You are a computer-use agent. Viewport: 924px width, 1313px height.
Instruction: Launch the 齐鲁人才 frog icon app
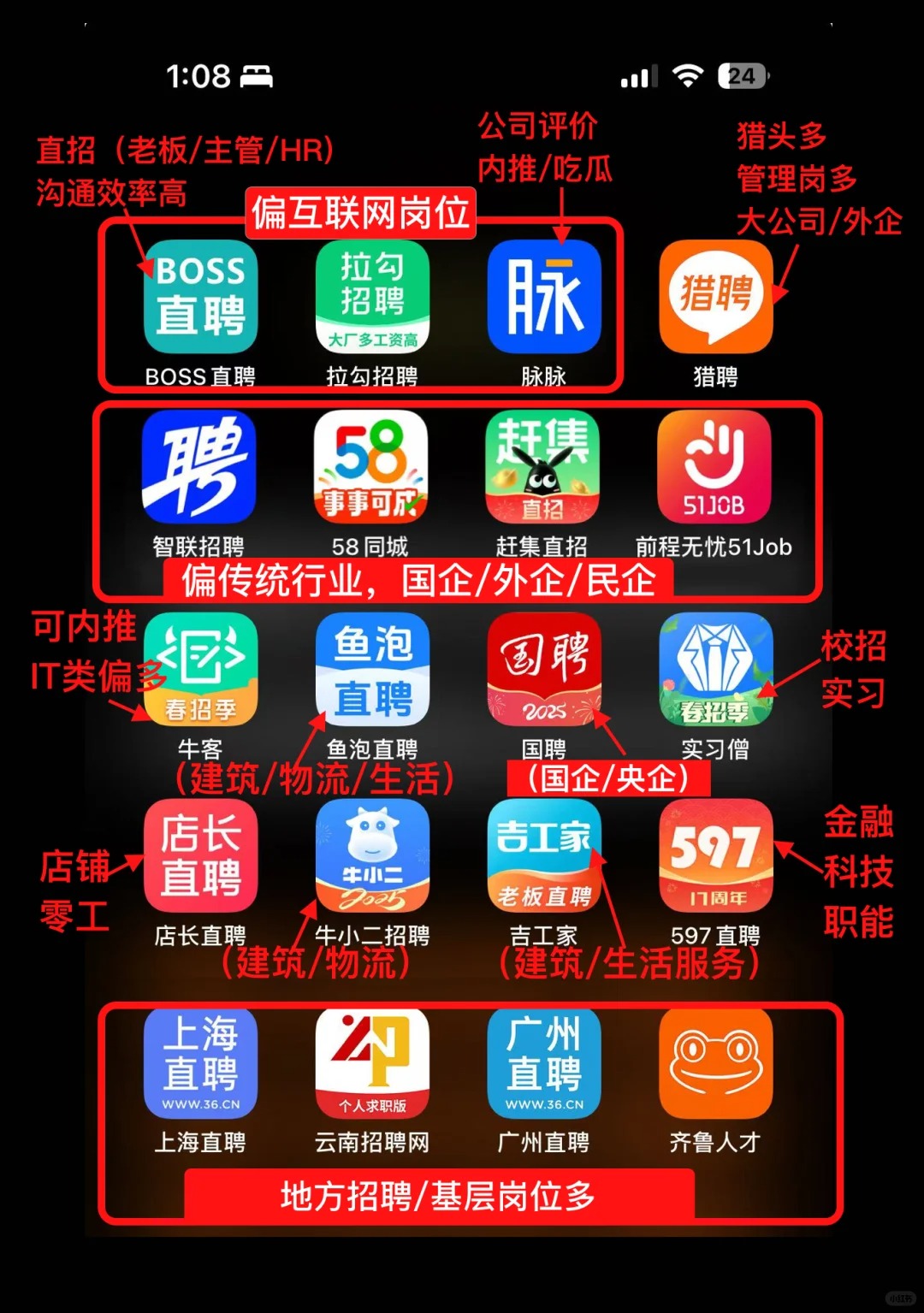[715, 1063]
